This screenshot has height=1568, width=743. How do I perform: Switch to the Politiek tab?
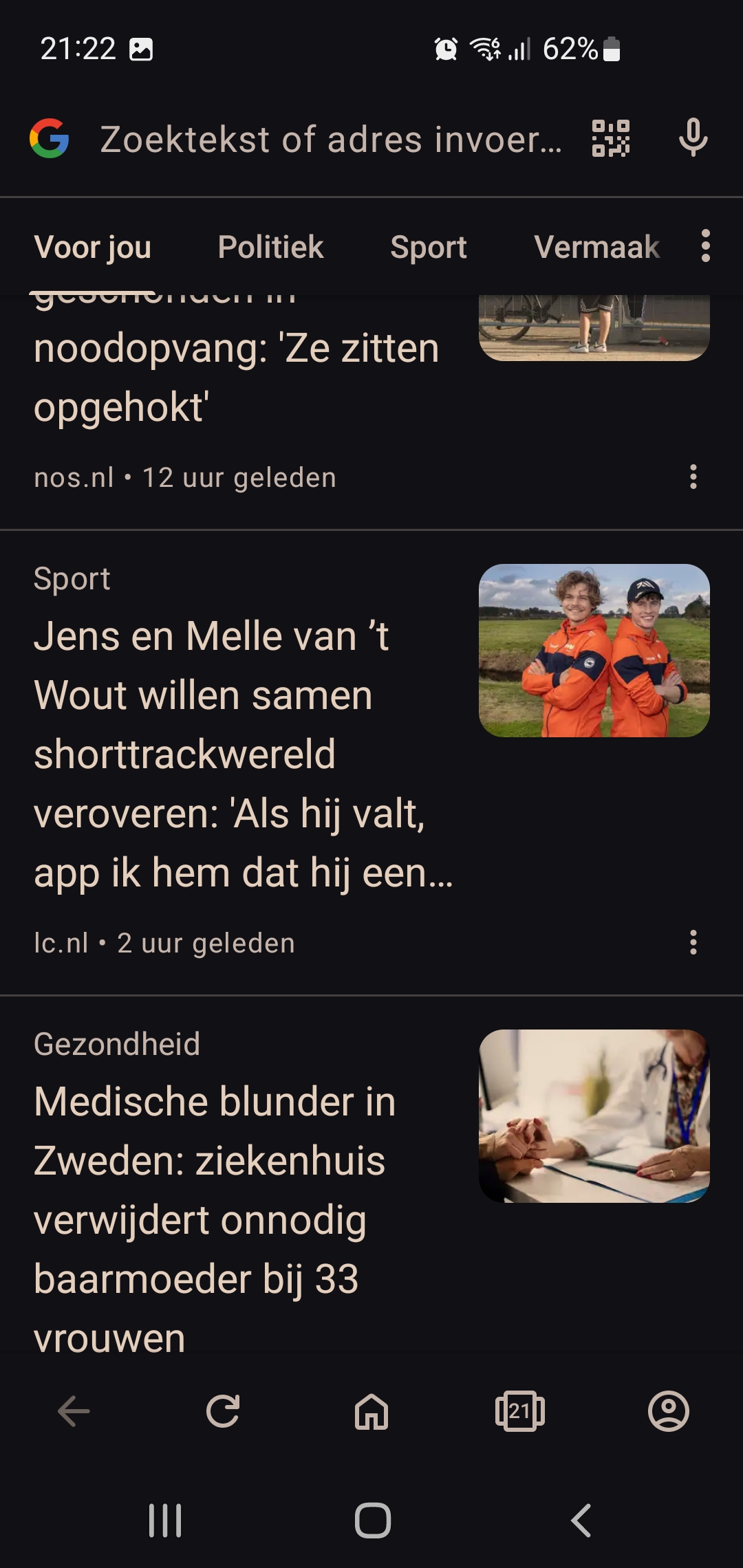pos(270,247)
